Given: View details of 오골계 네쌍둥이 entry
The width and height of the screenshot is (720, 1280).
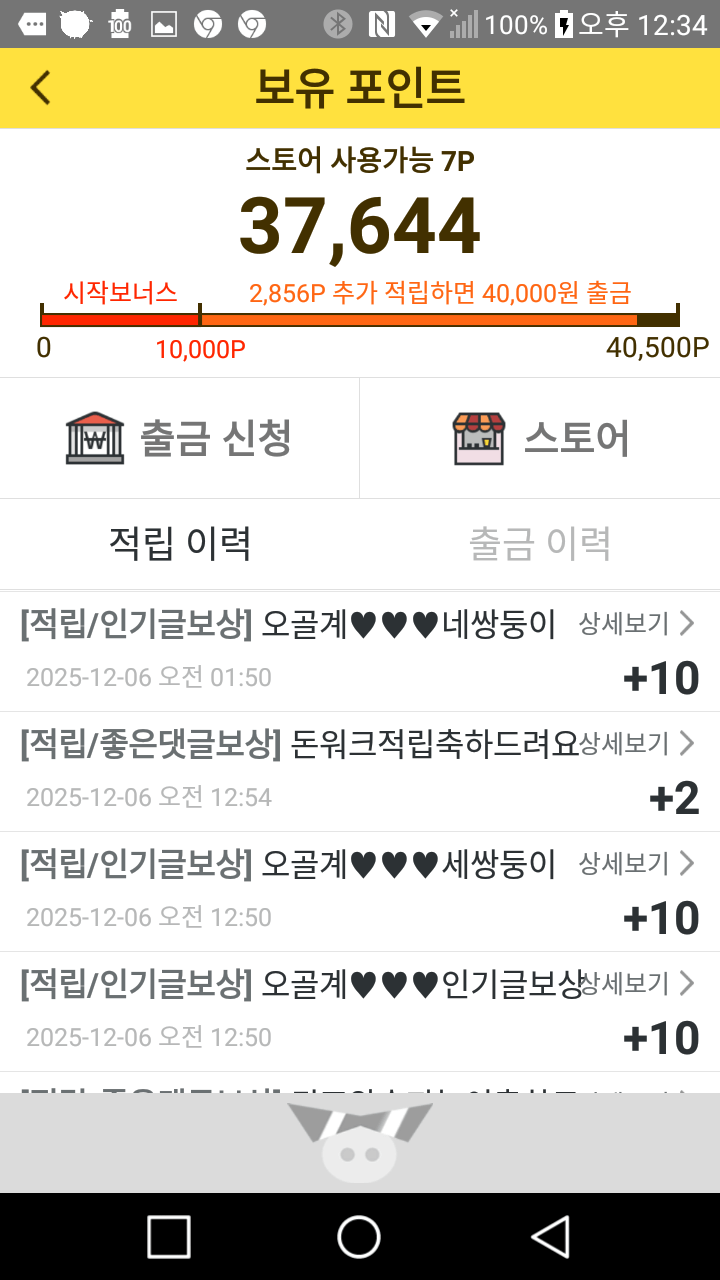Looking at the screenshot, I should pos(636,624).
